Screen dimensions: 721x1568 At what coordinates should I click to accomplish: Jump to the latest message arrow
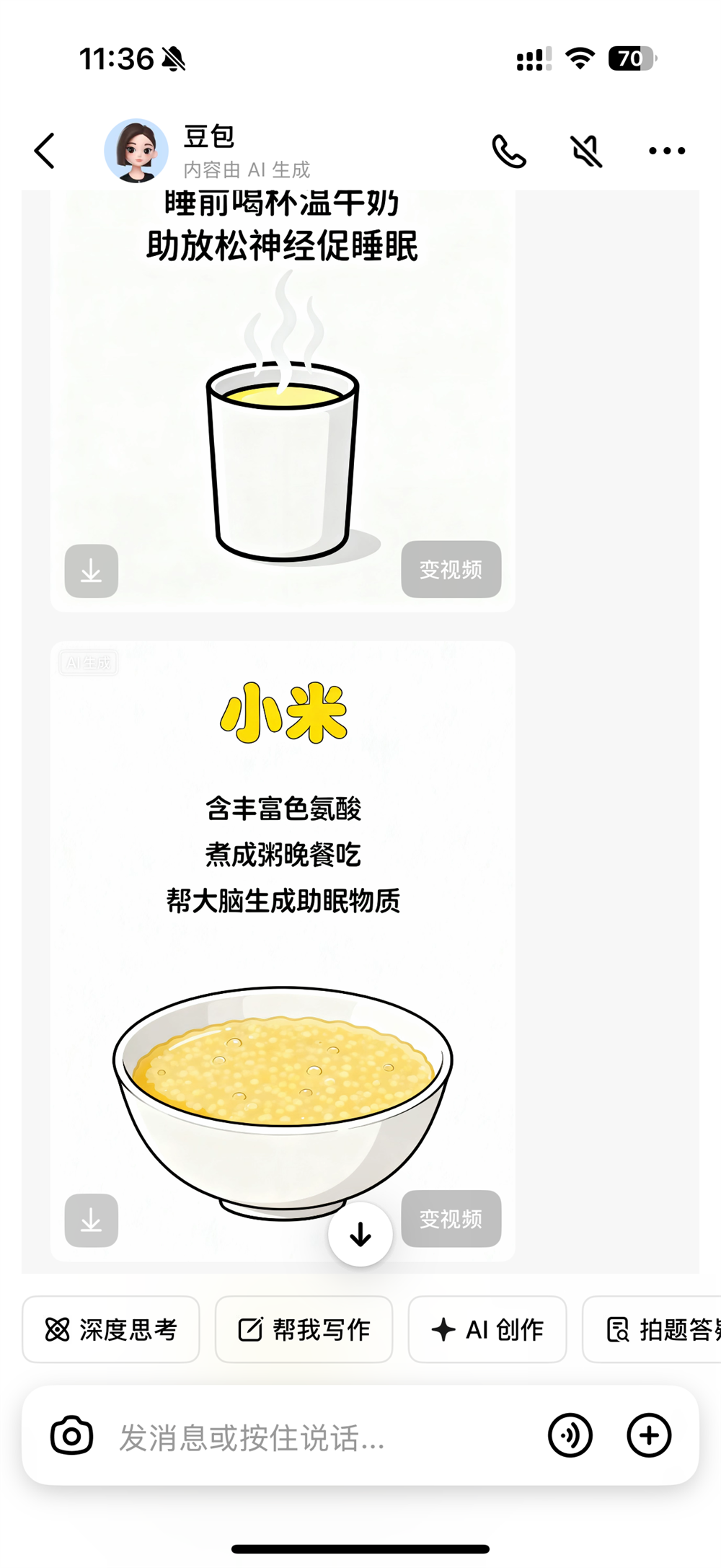[x=360, y=1235]
